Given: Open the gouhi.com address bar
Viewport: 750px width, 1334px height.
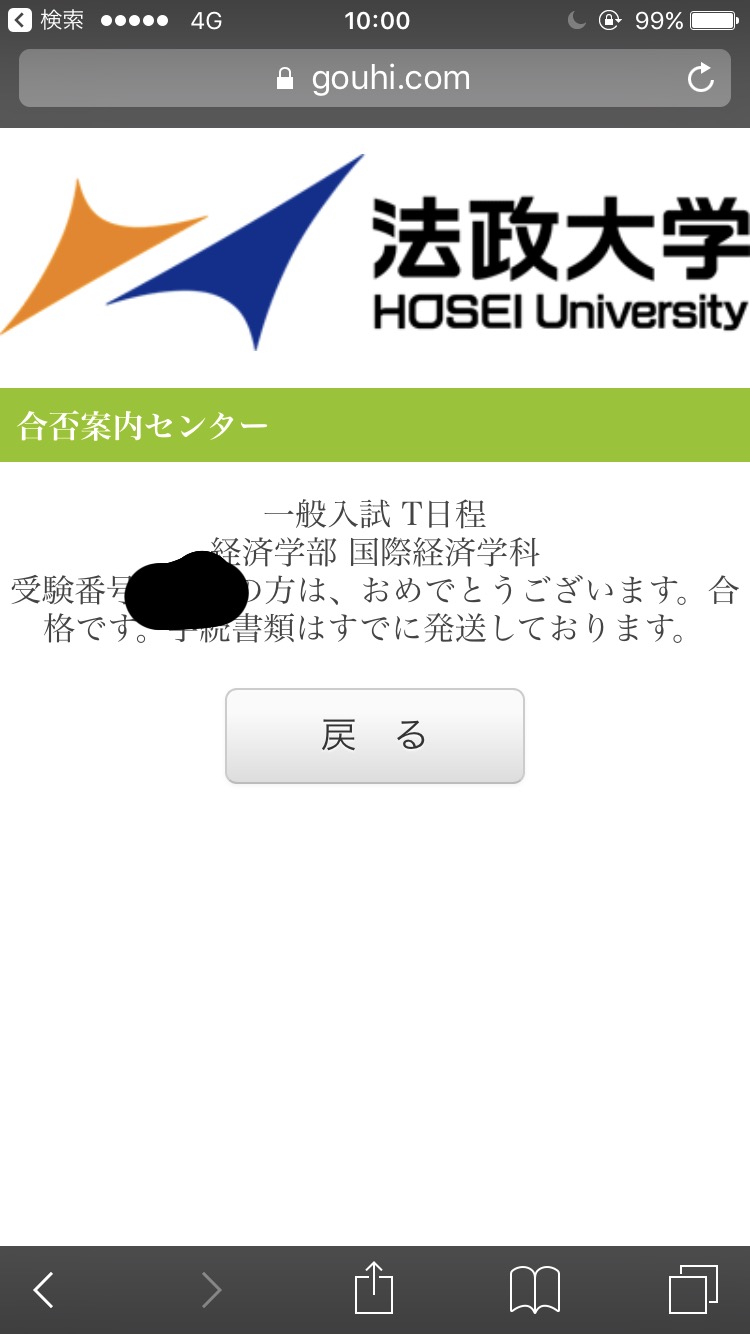Looking at the screenshot, I should (x=374, y=78).
